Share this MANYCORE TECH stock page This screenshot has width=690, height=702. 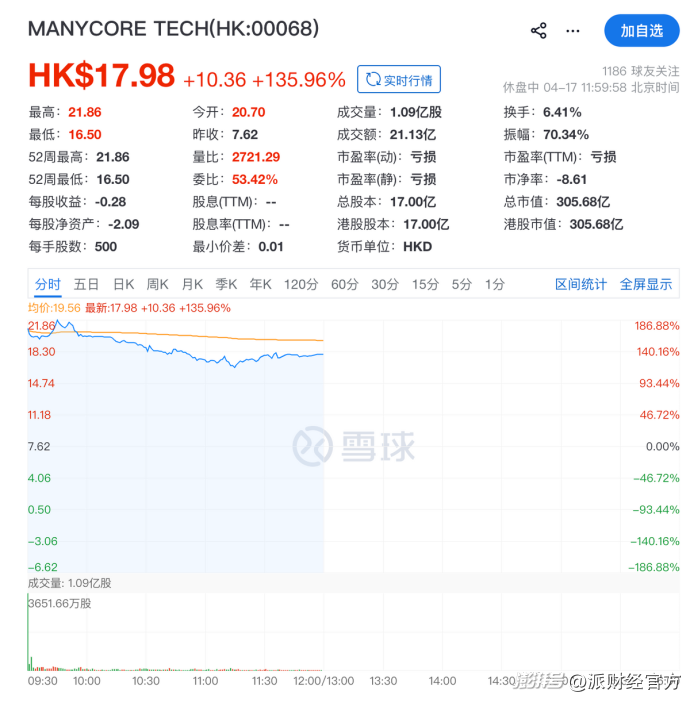539,31
